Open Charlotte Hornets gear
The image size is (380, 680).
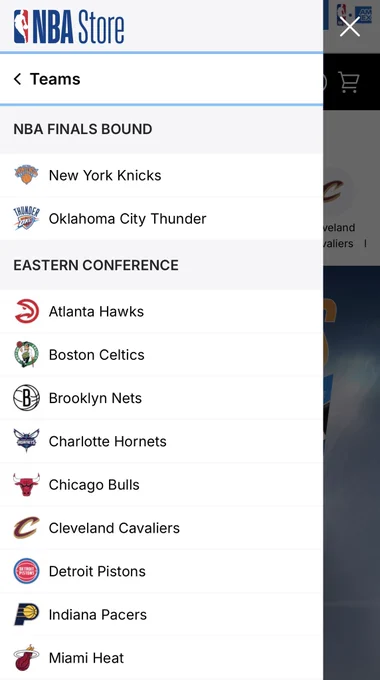pyautogui.click(x=161, y=441)
